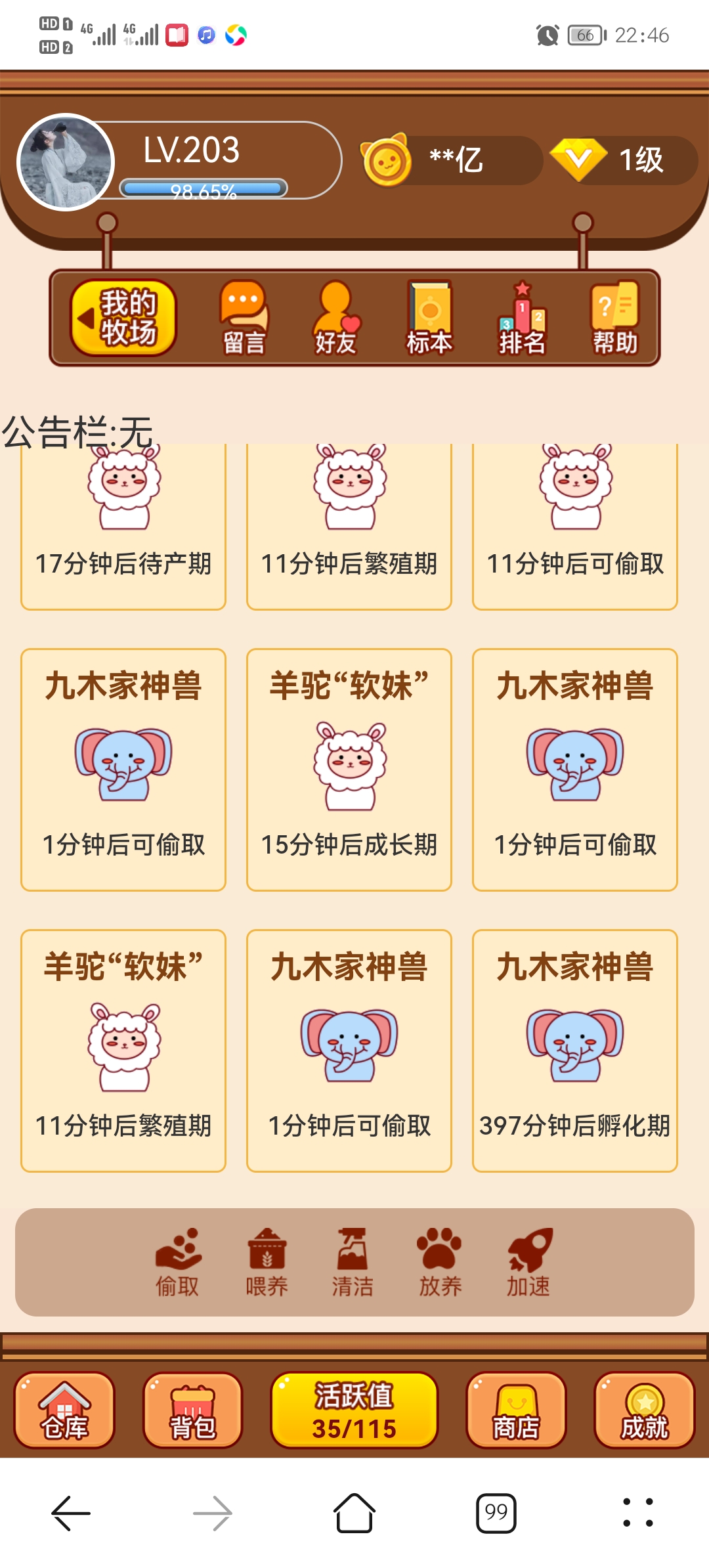
Task: Select the 放养 graze action
Action: pyautogui.click(x=440, y=1262)
